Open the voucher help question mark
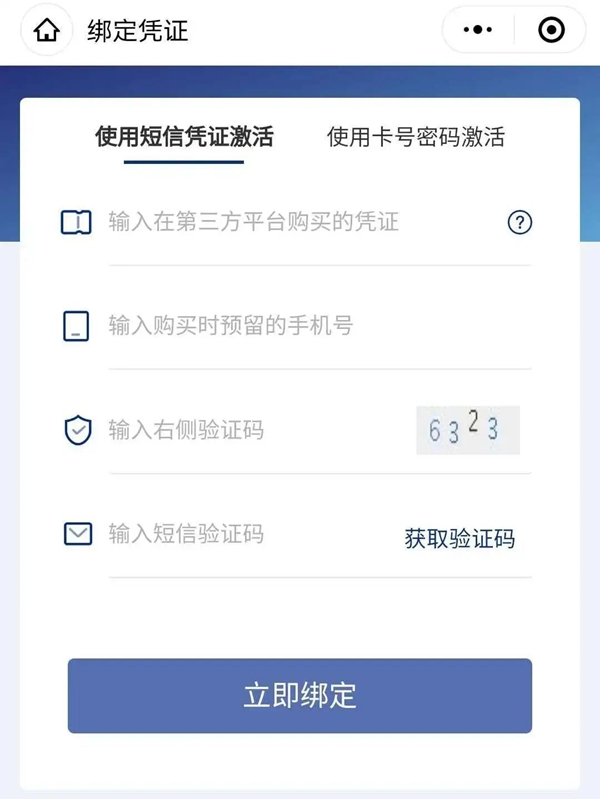 coord(520,222)
